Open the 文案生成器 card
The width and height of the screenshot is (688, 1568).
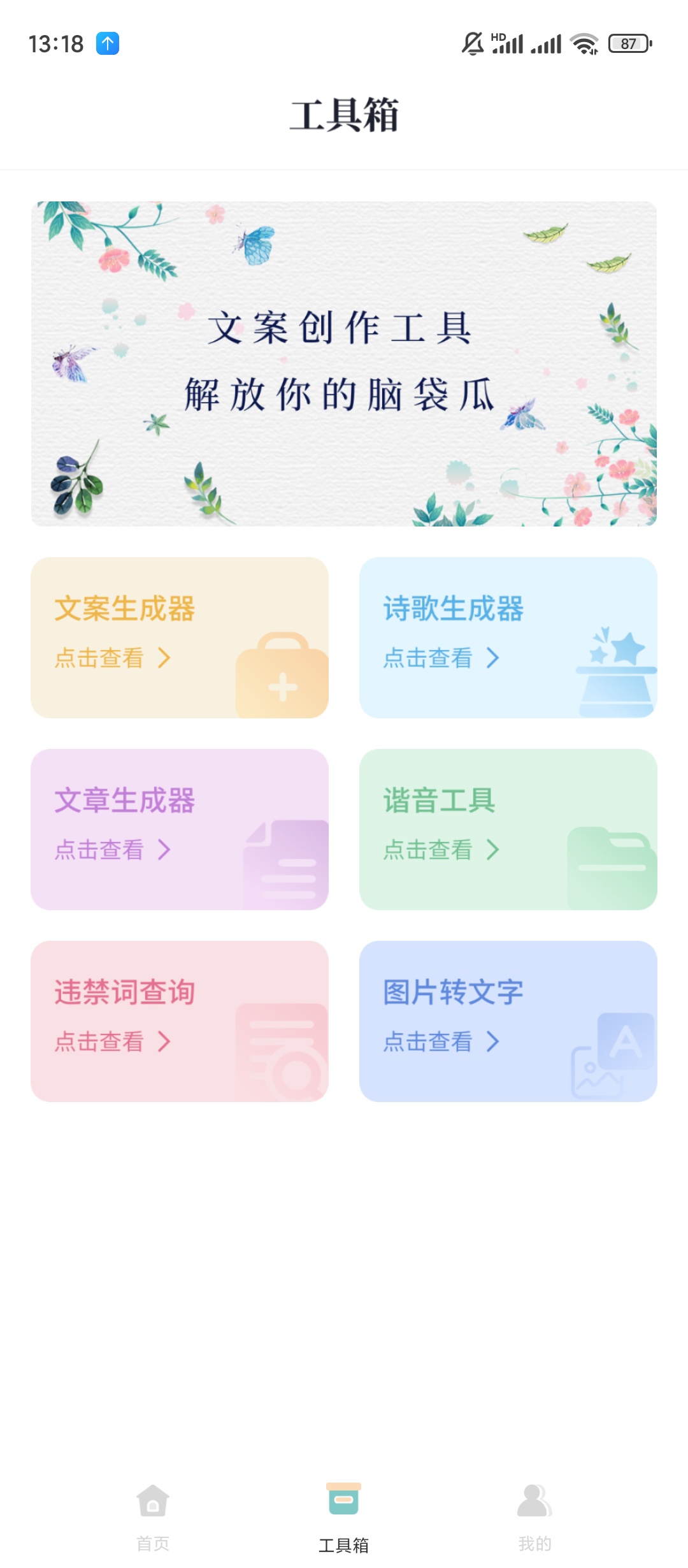[x=180, y=637]
